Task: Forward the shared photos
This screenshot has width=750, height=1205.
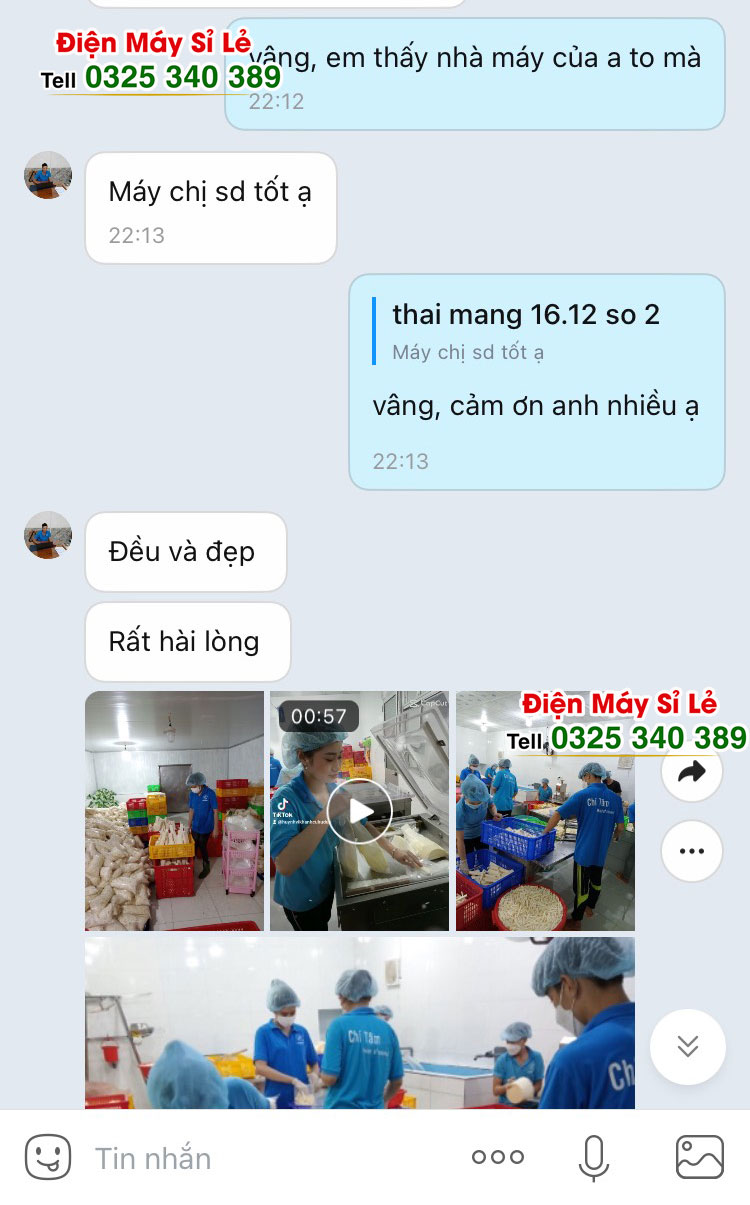Action: click(x=691, y=771)
